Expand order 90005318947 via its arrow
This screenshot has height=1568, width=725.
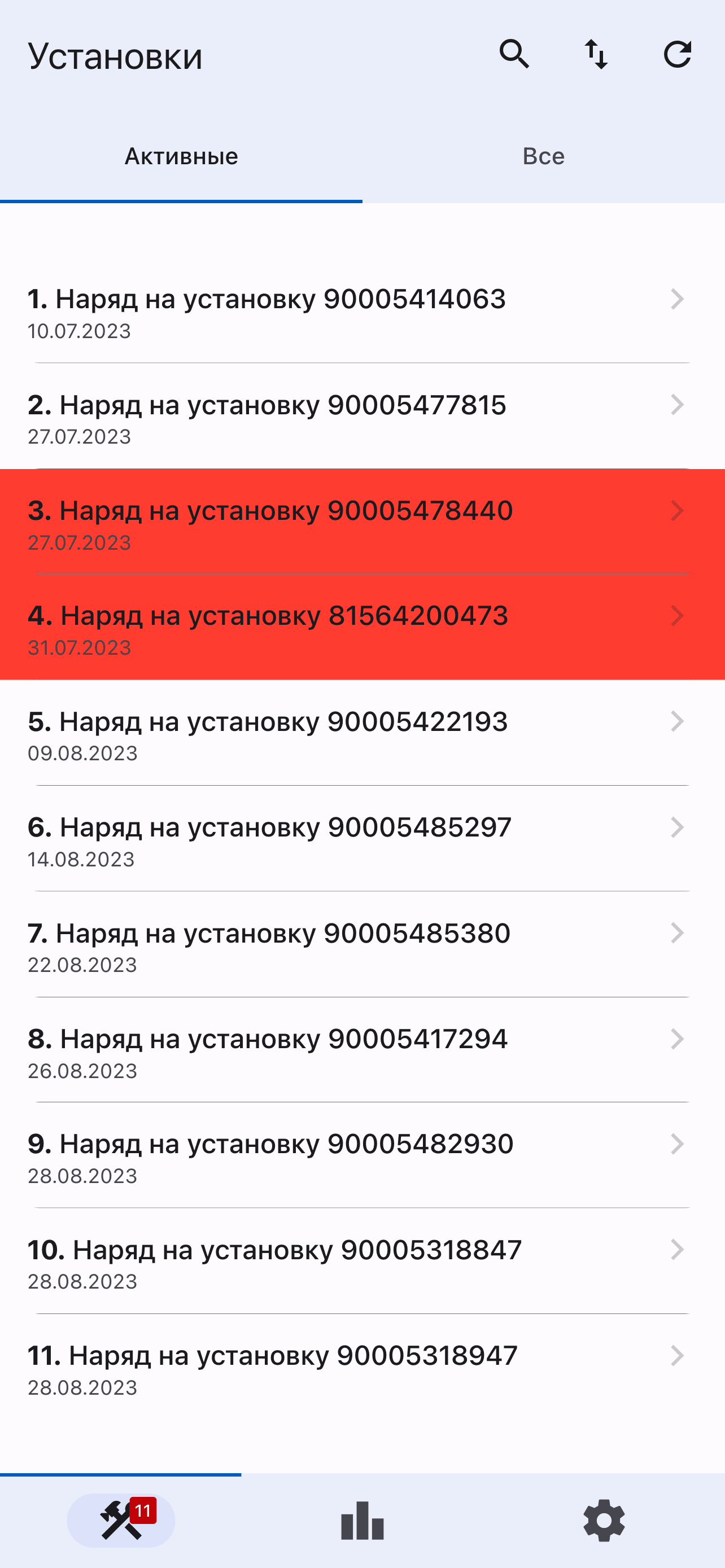[x=678, y=1356]
